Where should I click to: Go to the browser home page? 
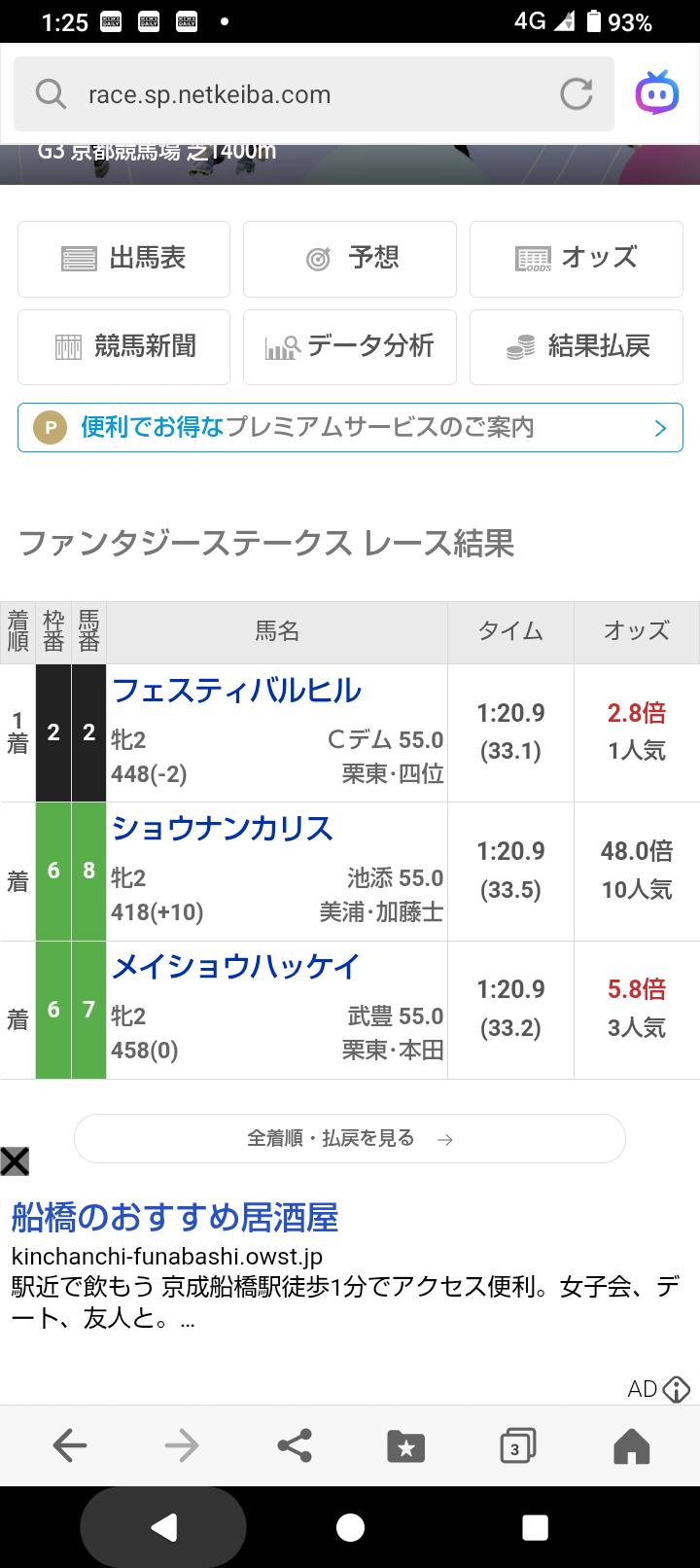[x=631, y=1445]
